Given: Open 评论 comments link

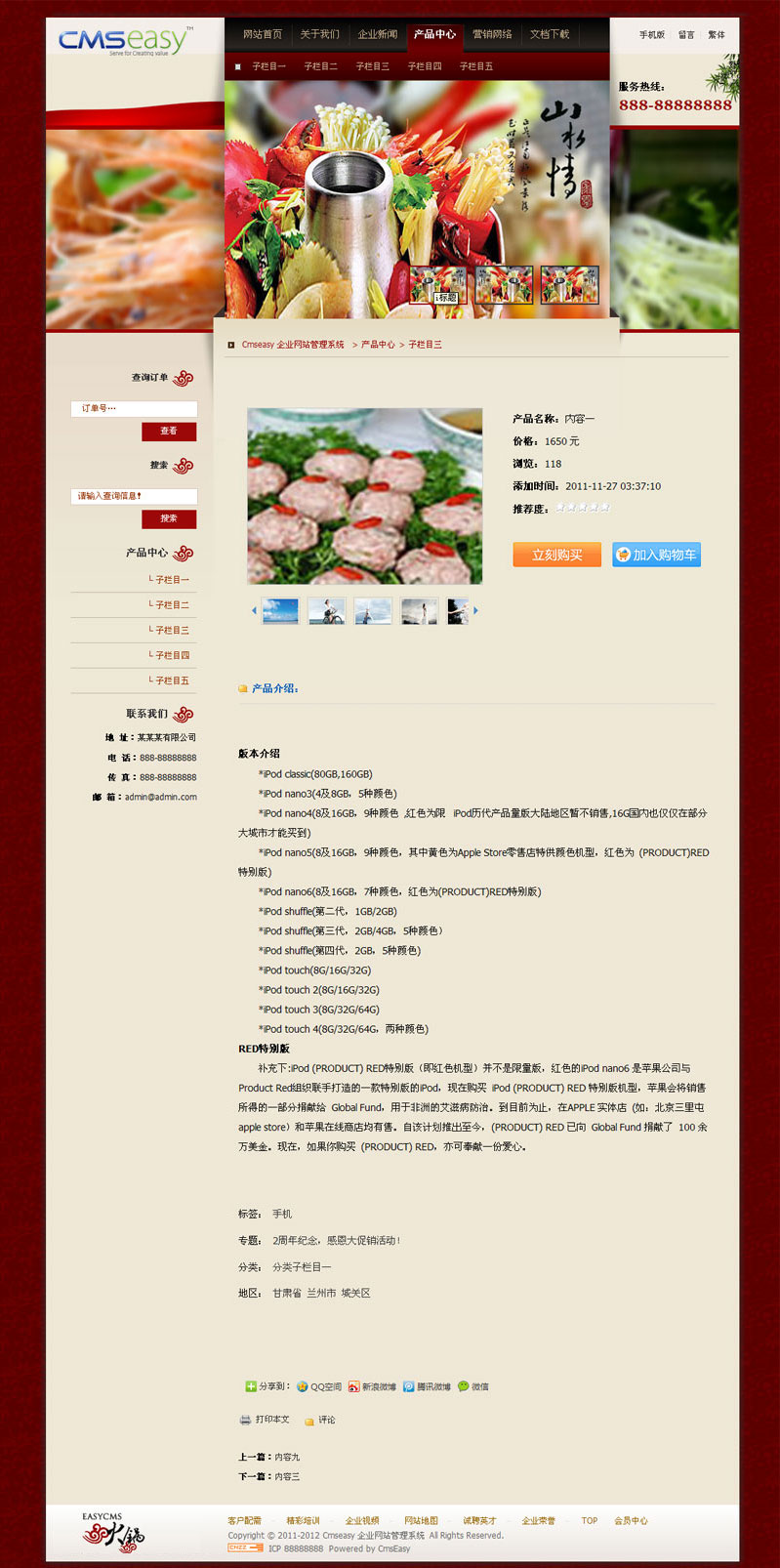Looking at the screenshot, I should pos(326,1420).
